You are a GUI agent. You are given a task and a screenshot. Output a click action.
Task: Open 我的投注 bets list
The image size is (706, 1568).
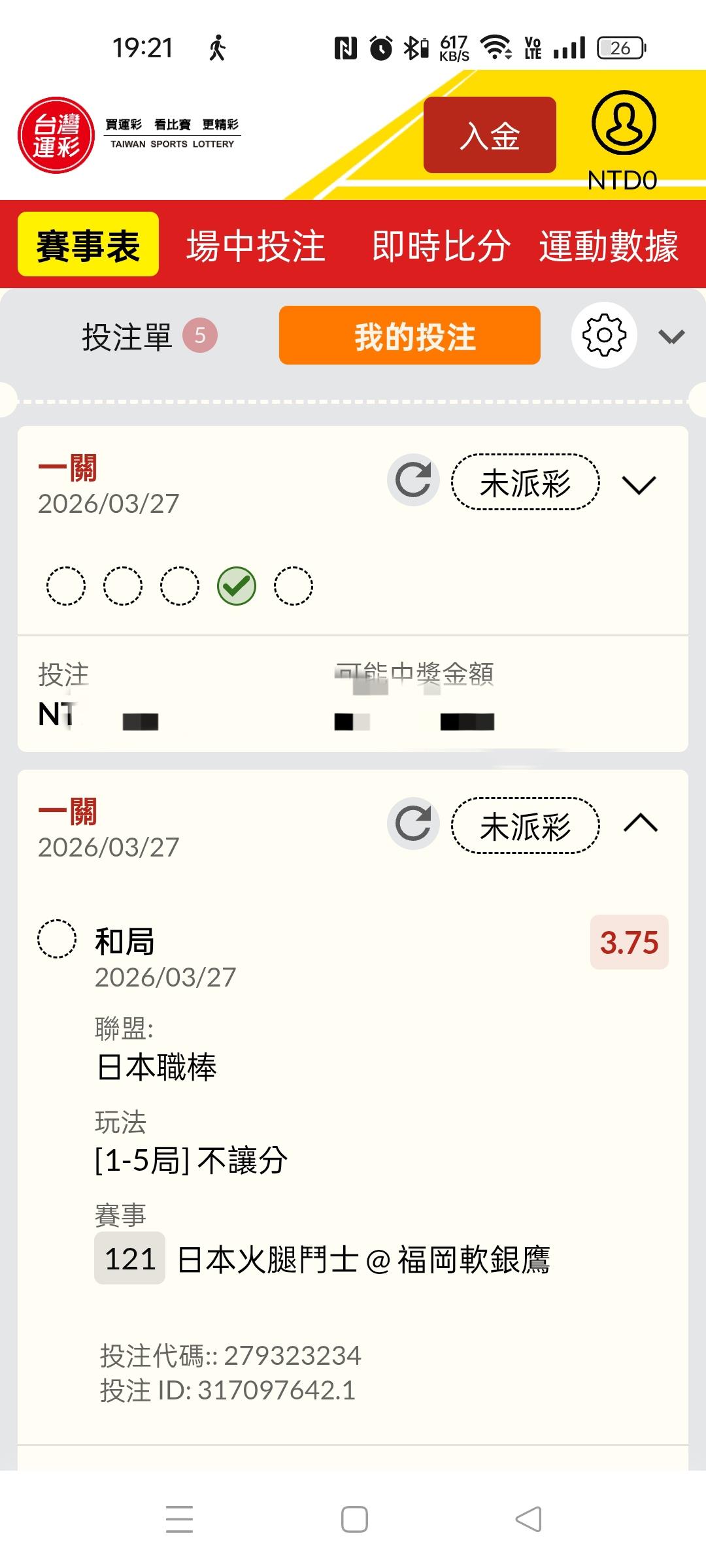(410, 335)
